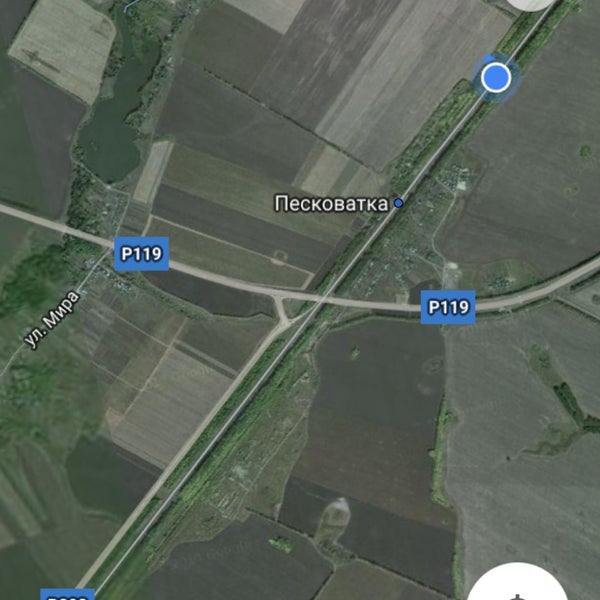
Task: Tap the blue current location dot
Action: tap(496, 78)
